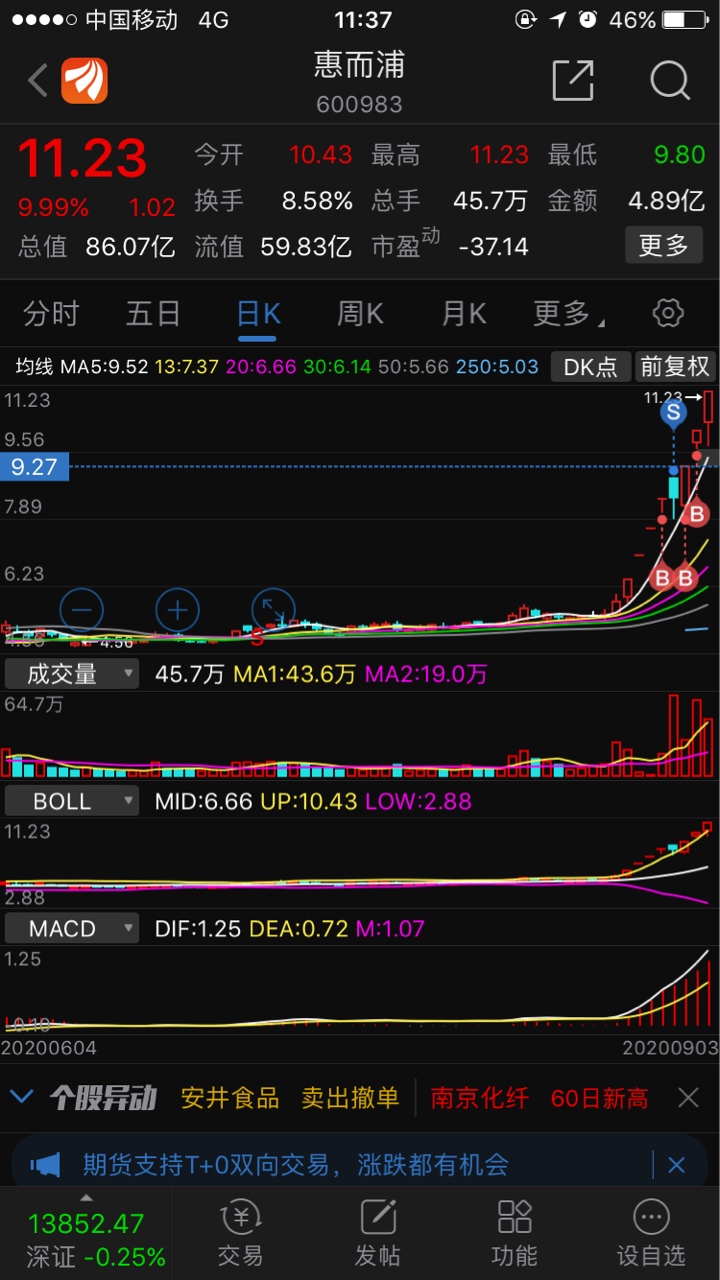720x1280 pixels.
Task: Open the MACD indicator dropdown
Action: (71, 928)
